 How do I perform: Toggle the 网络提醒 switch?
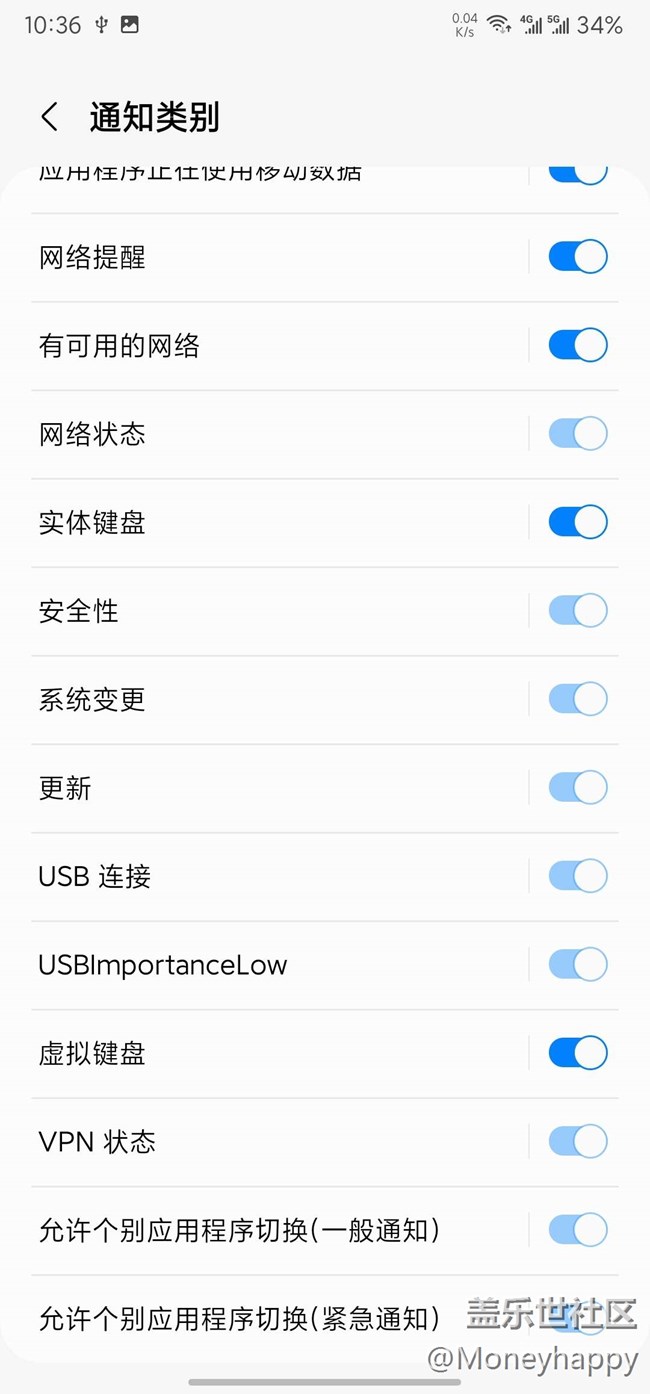(x=578, y=257)
